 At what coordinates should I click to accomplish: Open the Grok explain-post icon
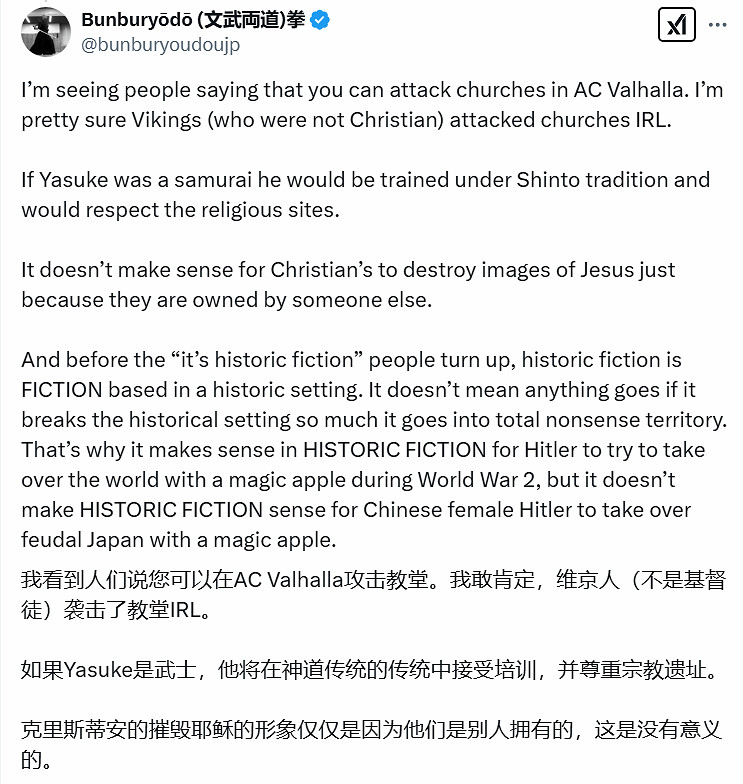tap(677, 23)
